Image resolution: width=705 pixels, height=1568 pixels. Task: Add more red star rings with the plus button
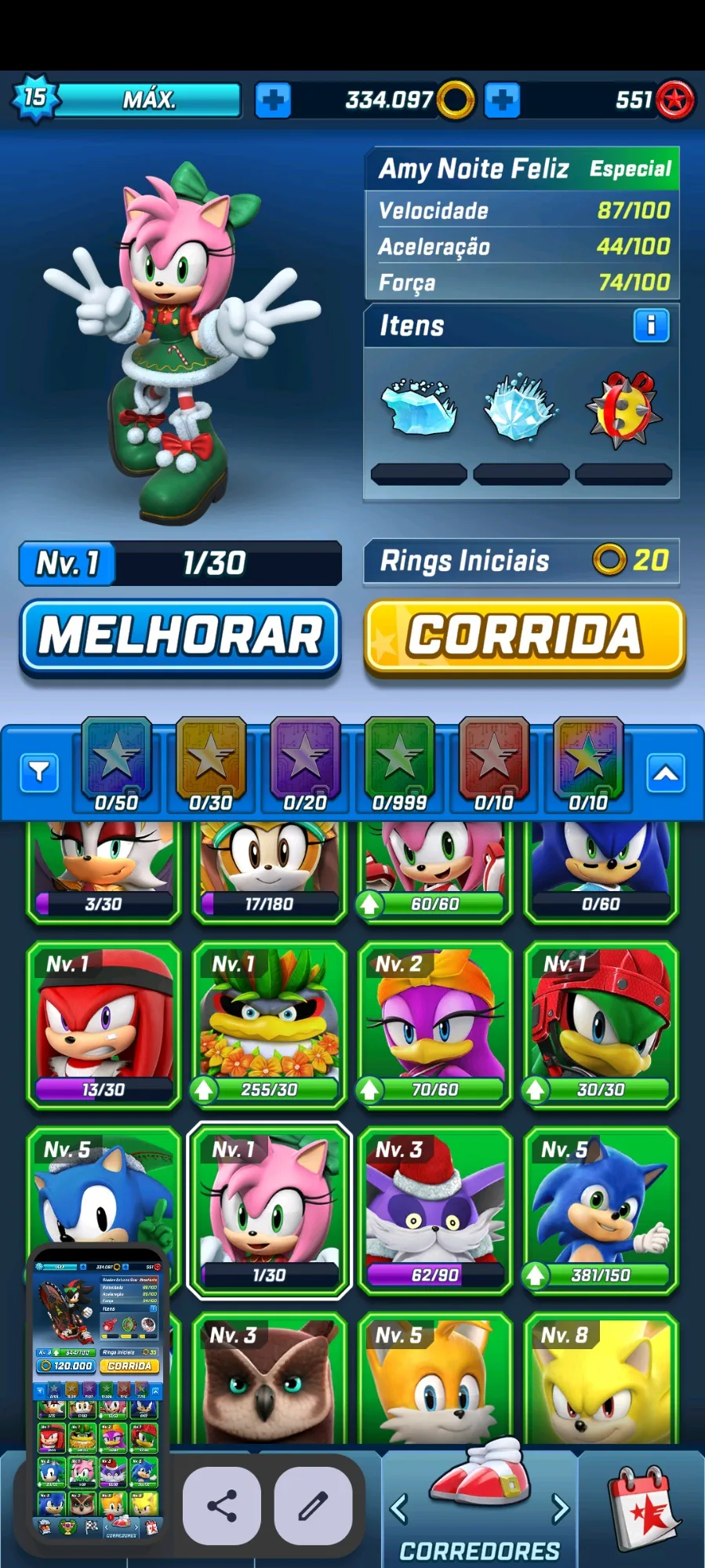click(x=502, y=100)
